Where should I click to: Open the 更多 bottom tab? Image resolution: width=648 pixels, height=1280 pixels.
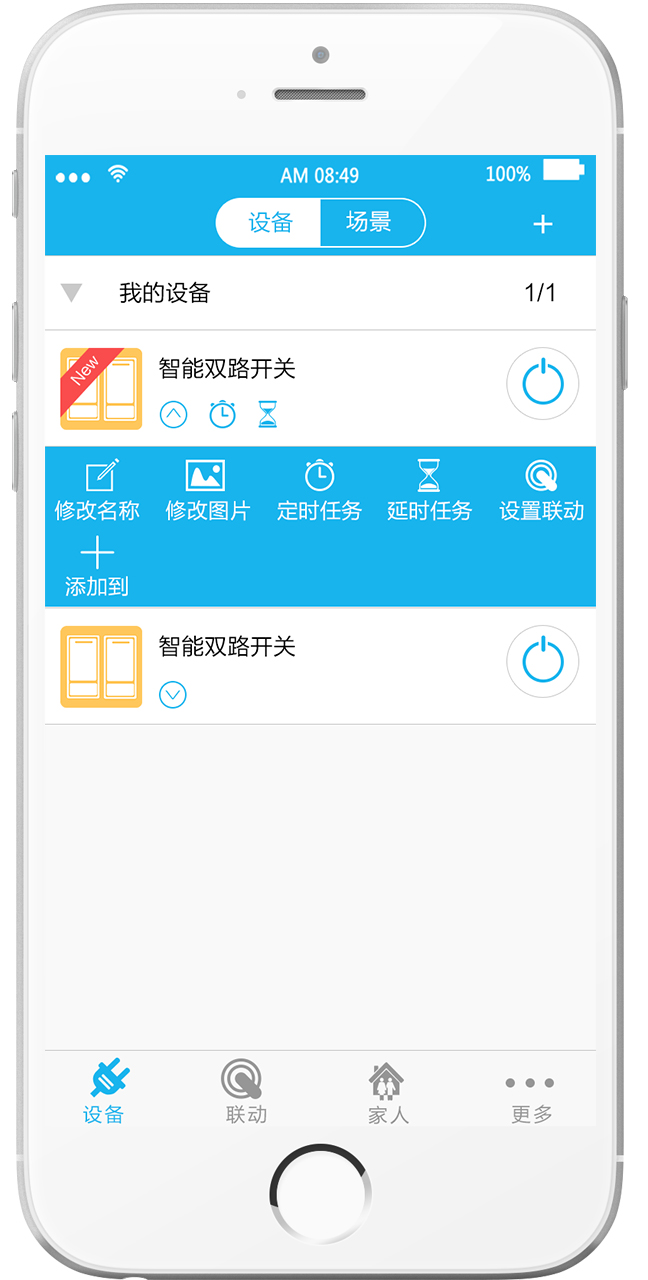click(531, 1093)
